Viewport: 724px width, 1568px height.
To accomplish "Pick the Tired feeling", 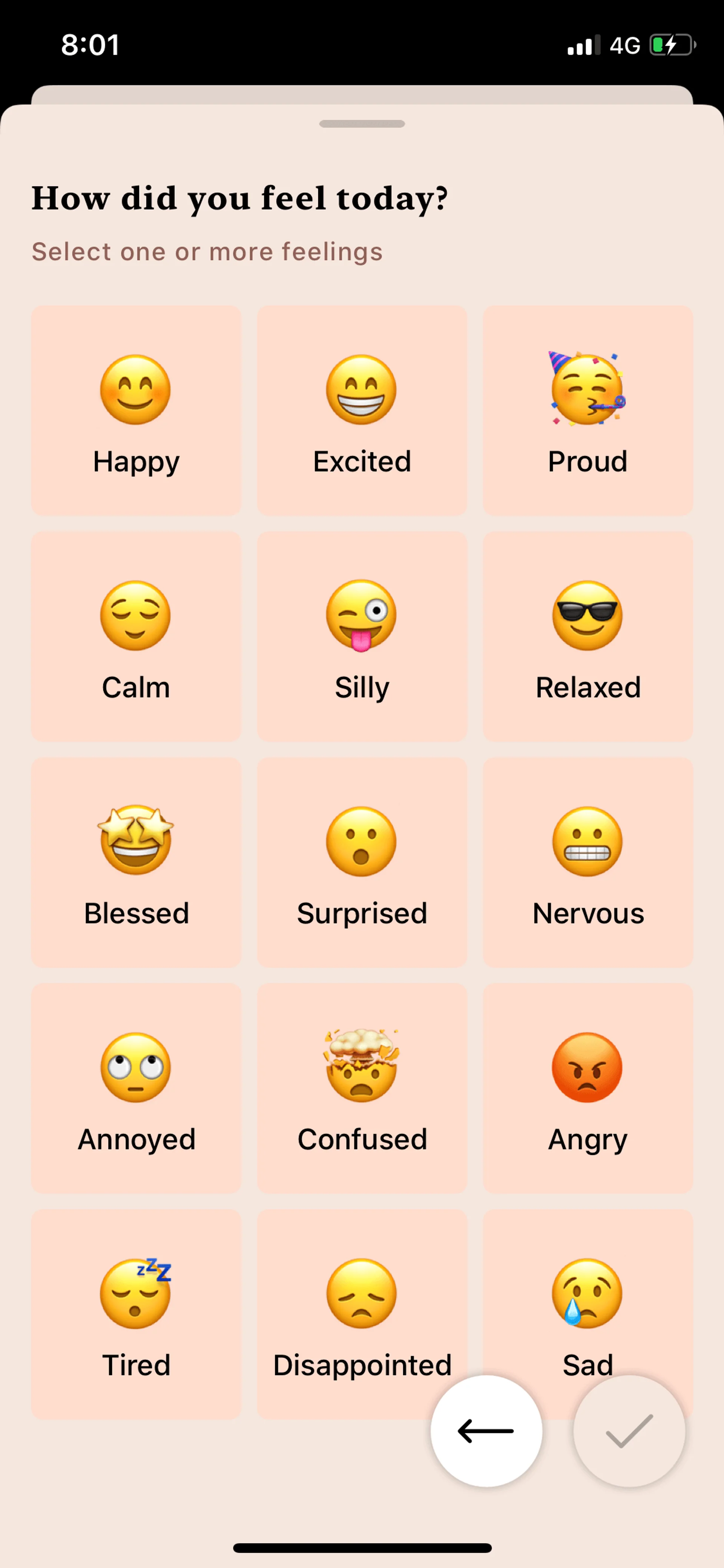I will click(136, 1314).
